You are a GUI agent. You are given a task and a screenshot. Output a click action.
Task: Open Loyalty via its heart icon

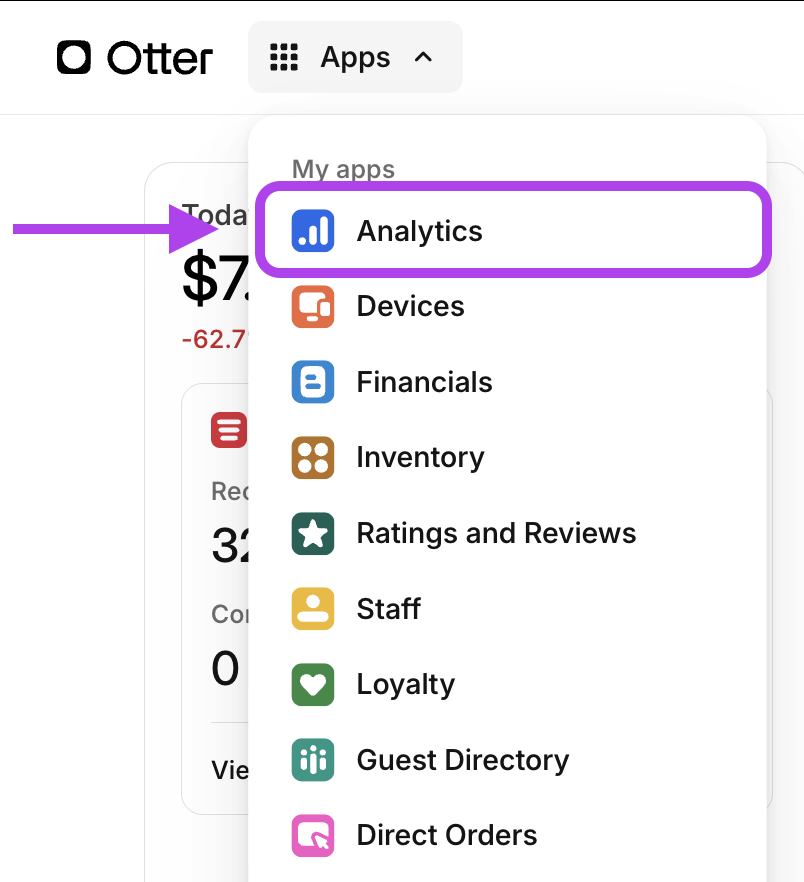[x=311, y=684]
